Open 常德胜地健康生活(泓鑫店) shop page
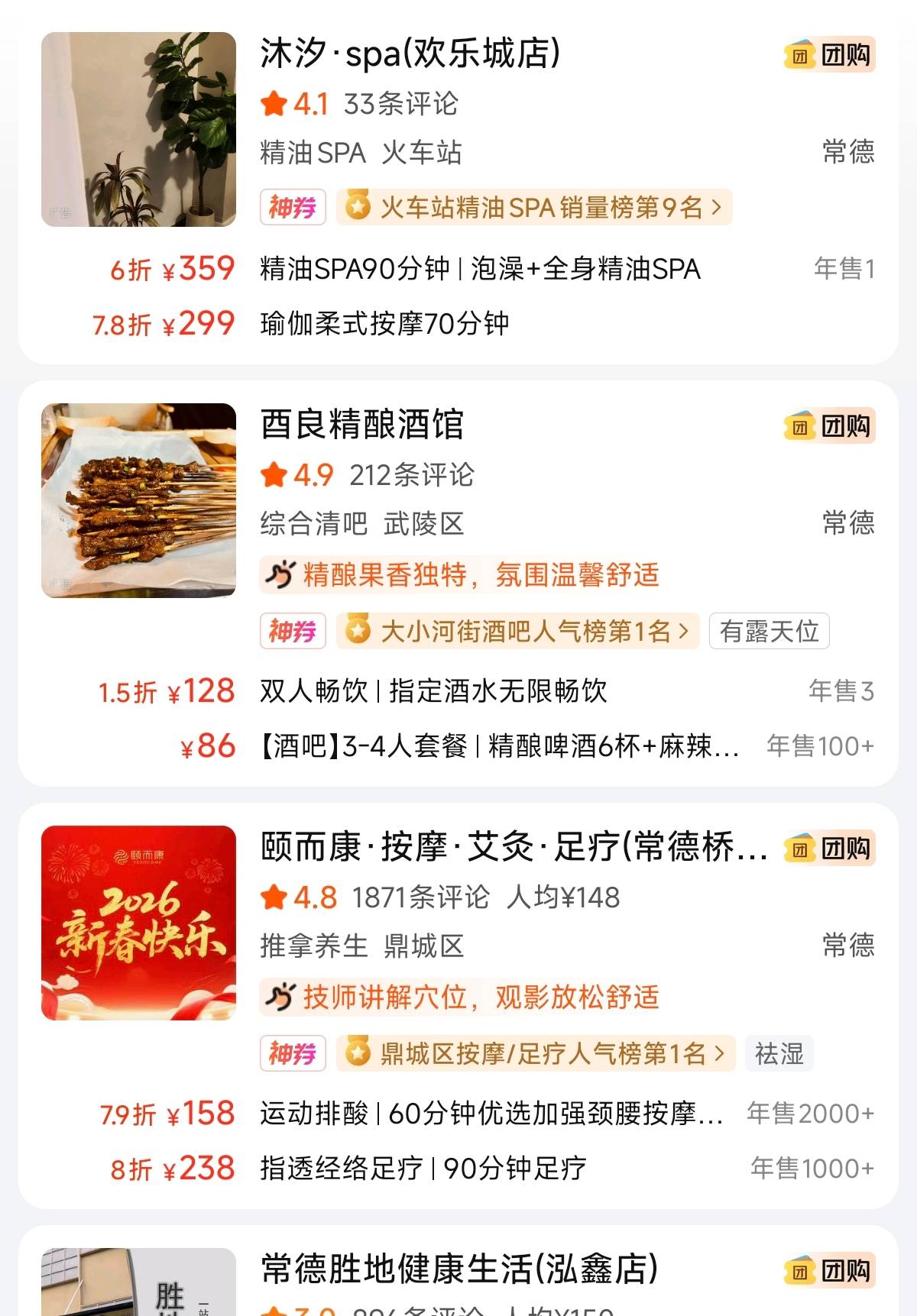 point(458,1267)
